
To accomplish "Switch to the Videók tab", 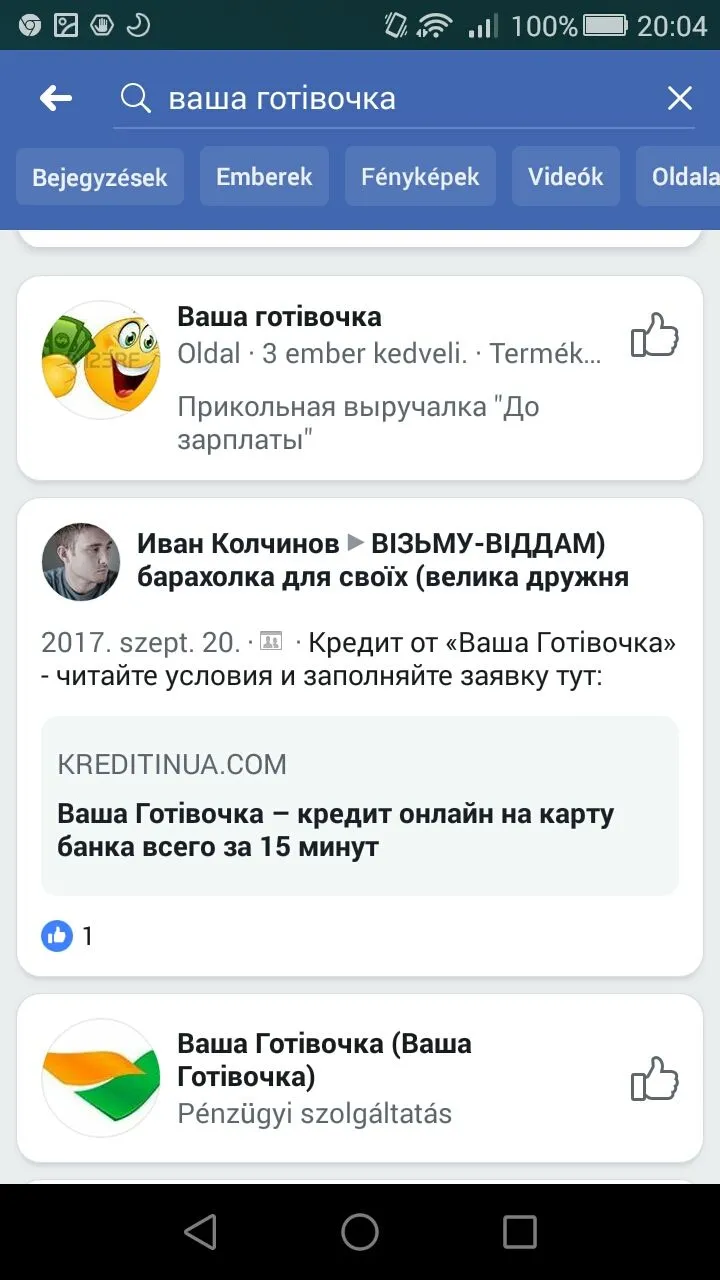I will [566, 177].
